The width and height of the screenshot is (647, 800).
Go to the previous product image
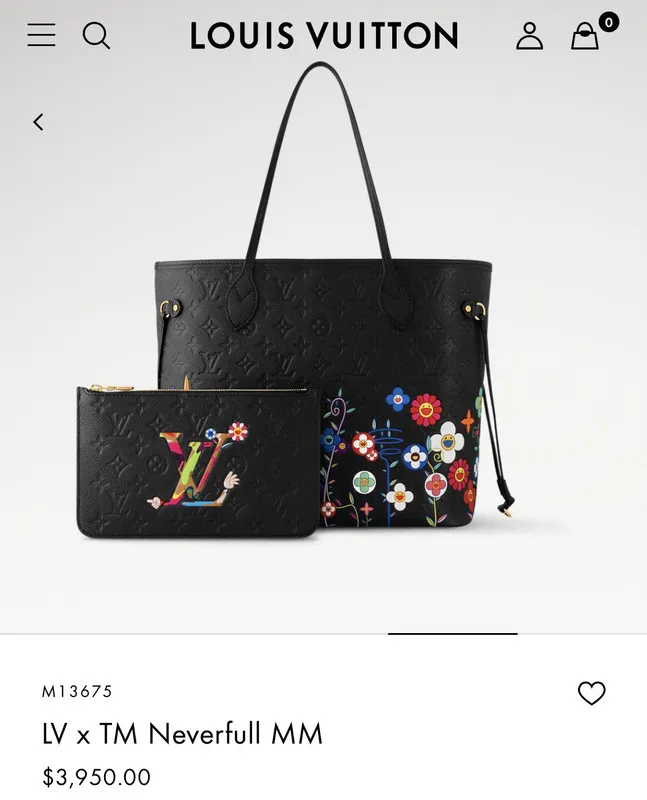click(x=38, y=122)
